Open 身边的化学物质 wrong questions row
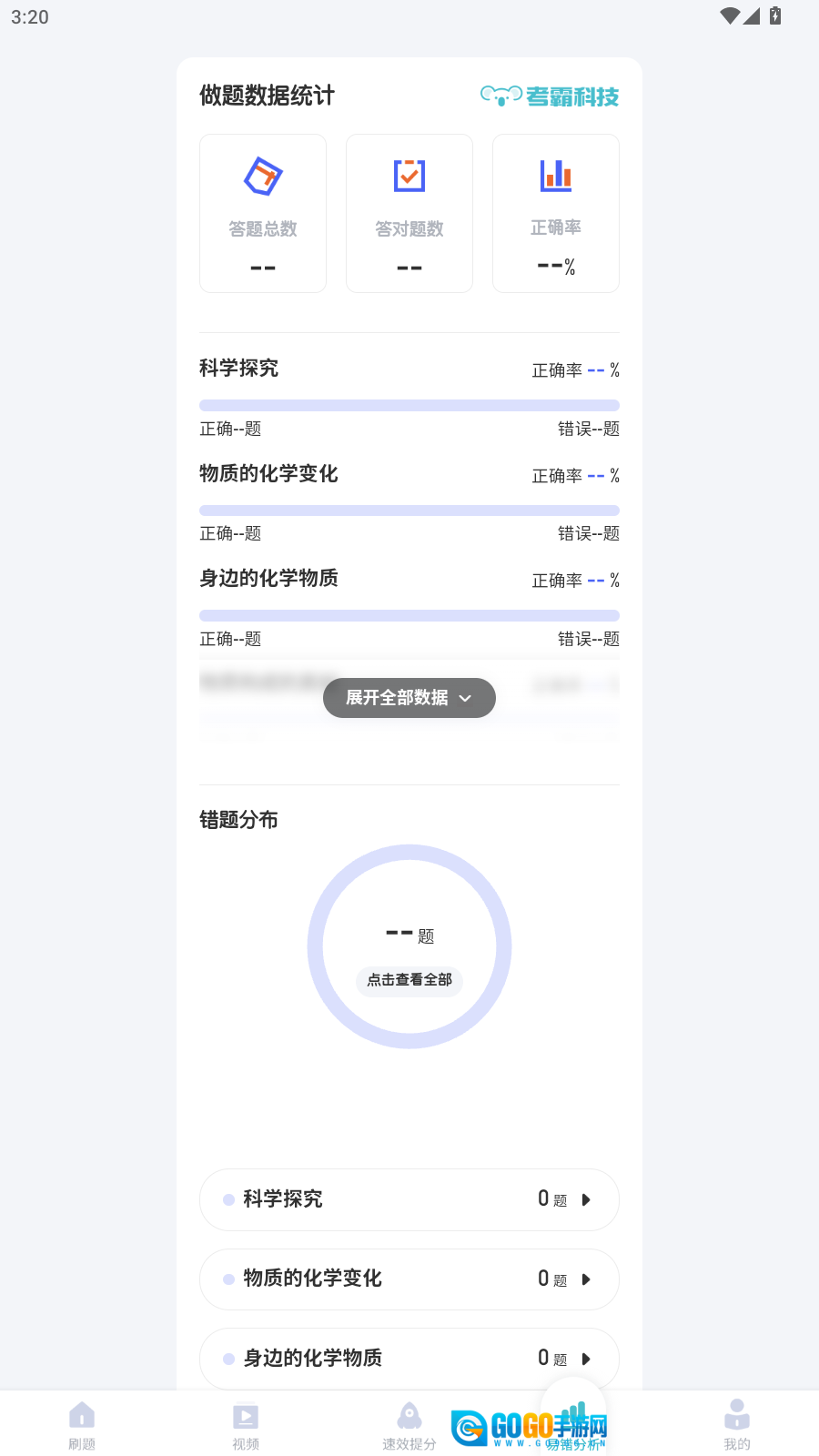This screenshot has height=1456, width=819. (409, 1358)
